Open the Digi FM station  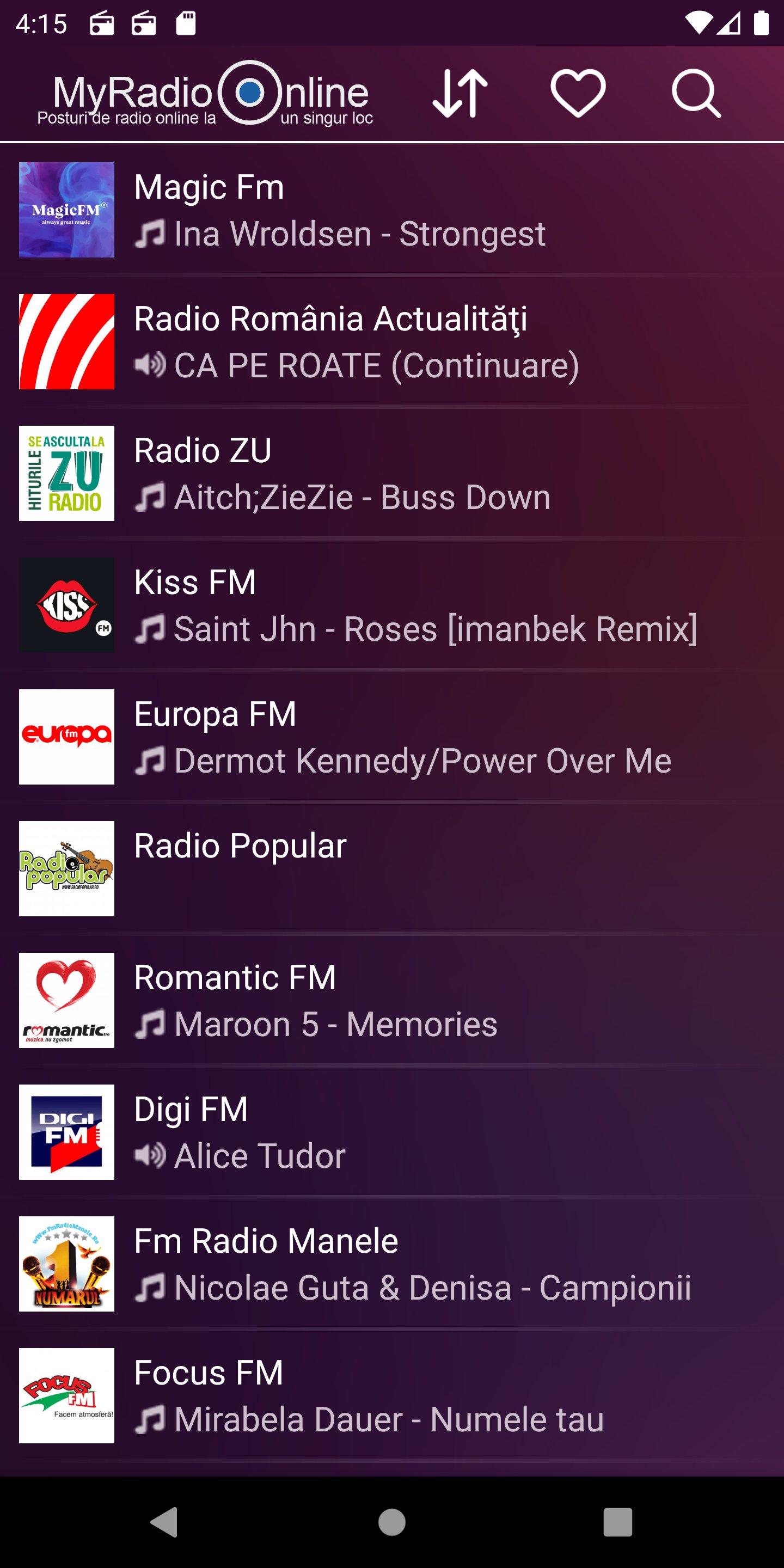pos(390,1132)
